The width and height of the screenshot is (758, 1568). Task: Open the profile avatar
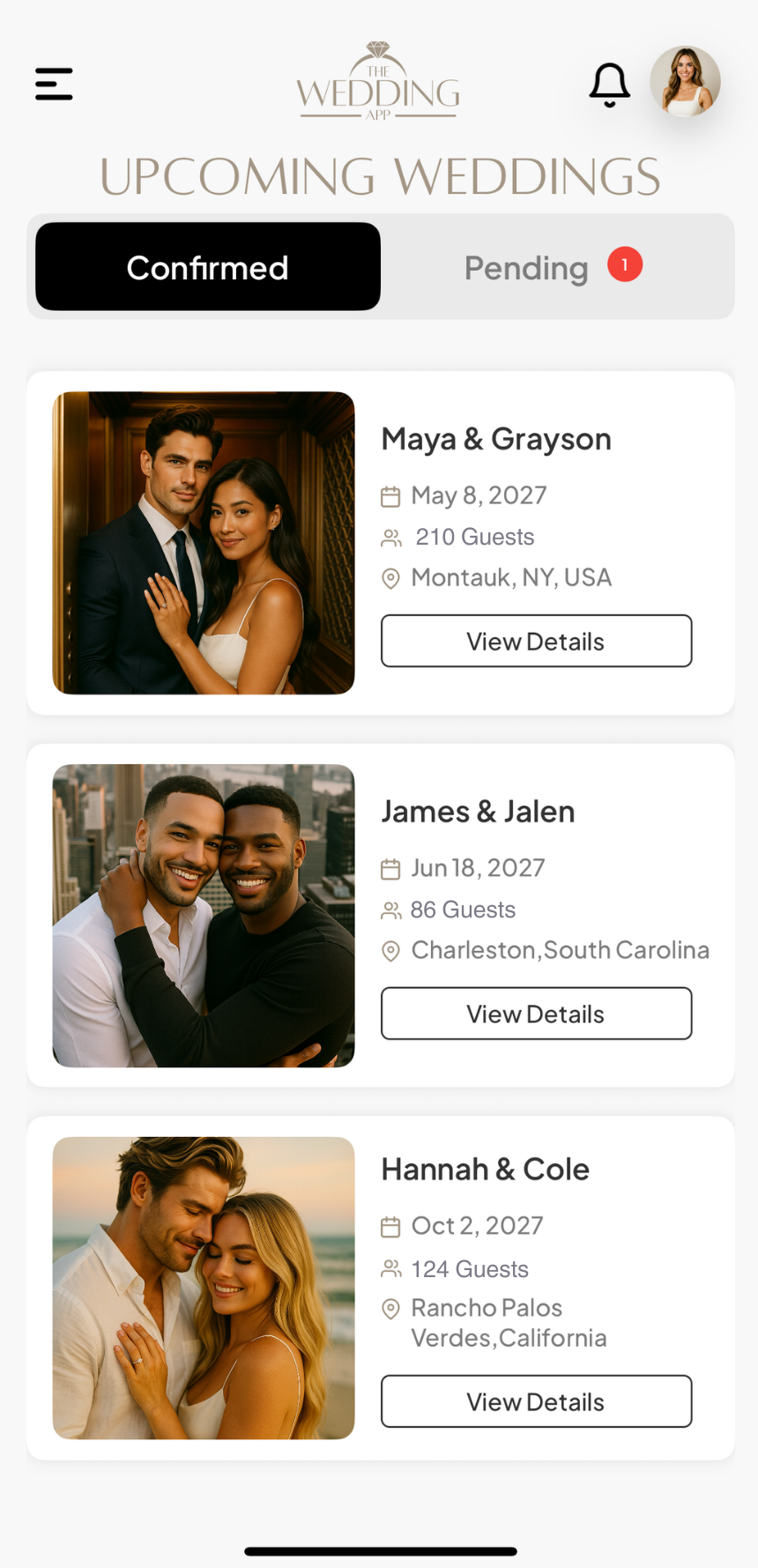pos(685,82)
